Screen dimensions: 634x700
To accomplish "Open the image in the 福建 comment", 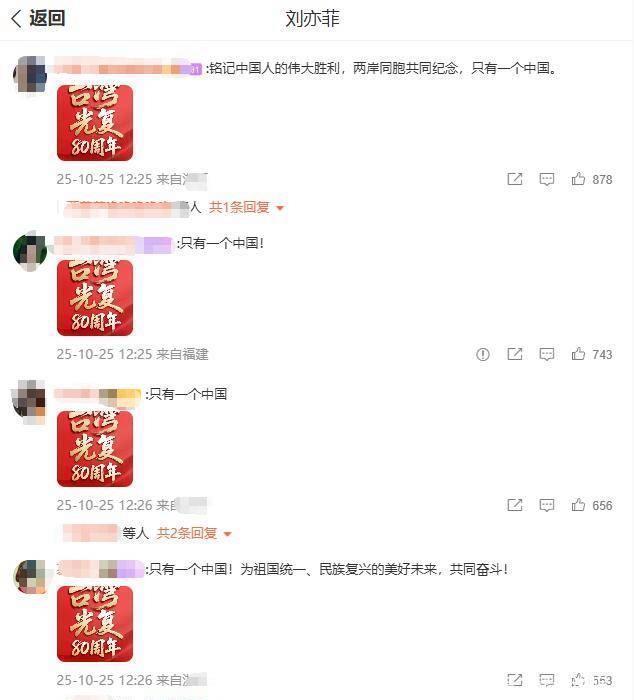I will tap(95, 298).
